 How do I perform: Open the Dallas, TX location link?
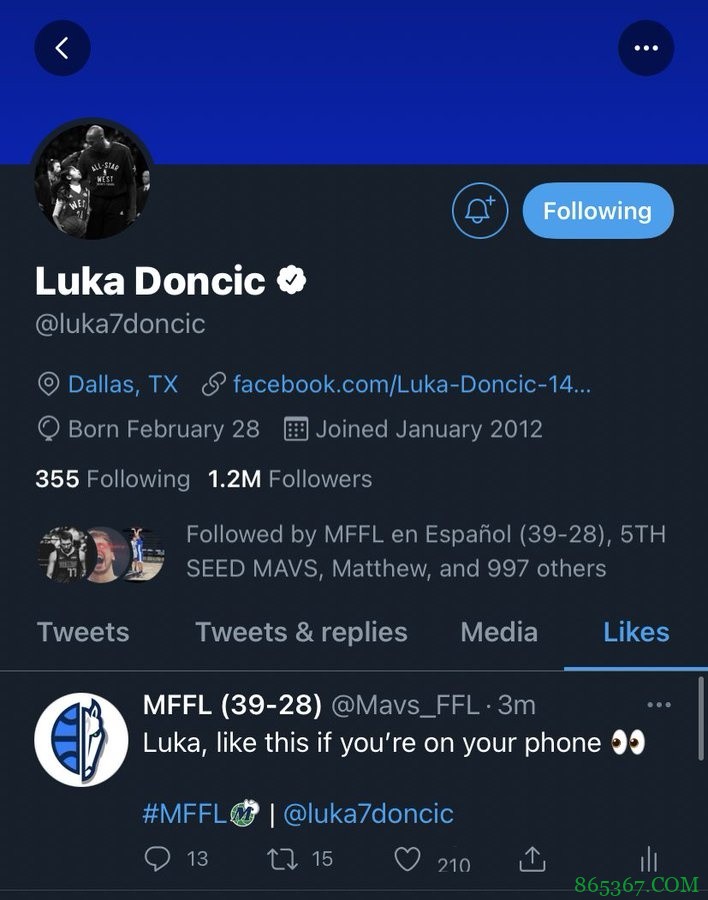point(122,384)
